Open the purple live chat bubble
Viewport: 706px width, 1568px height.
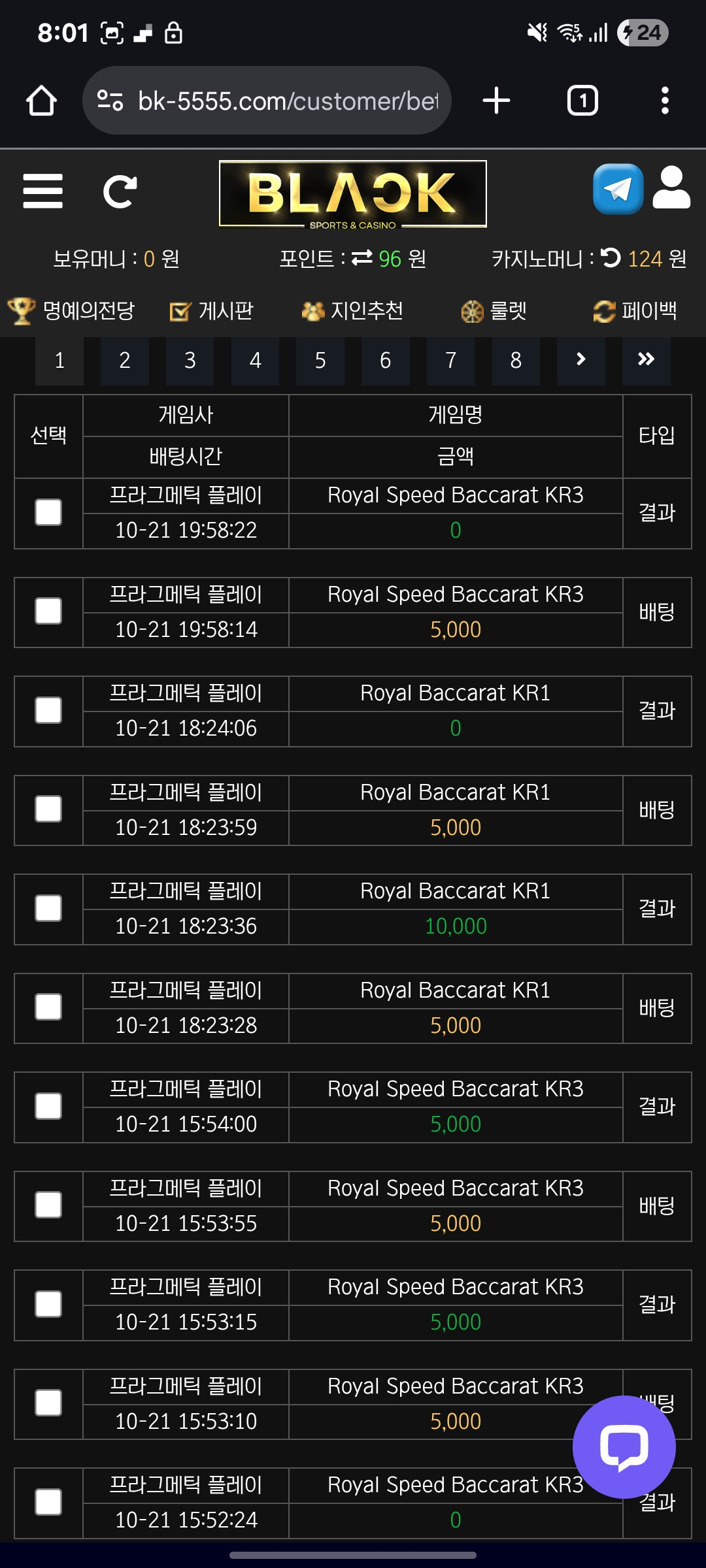[624, 1446]
